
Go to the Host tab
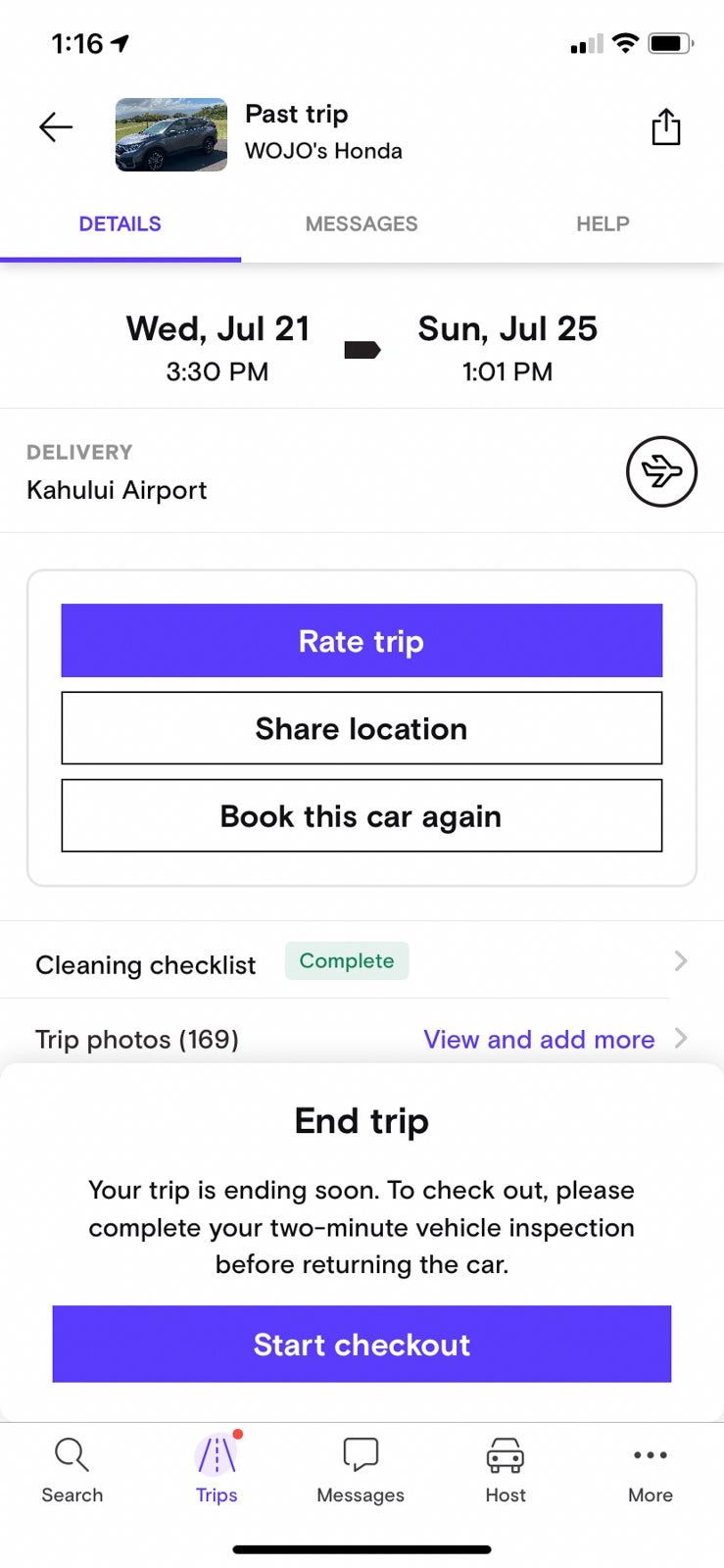[x=506, y=1469]
